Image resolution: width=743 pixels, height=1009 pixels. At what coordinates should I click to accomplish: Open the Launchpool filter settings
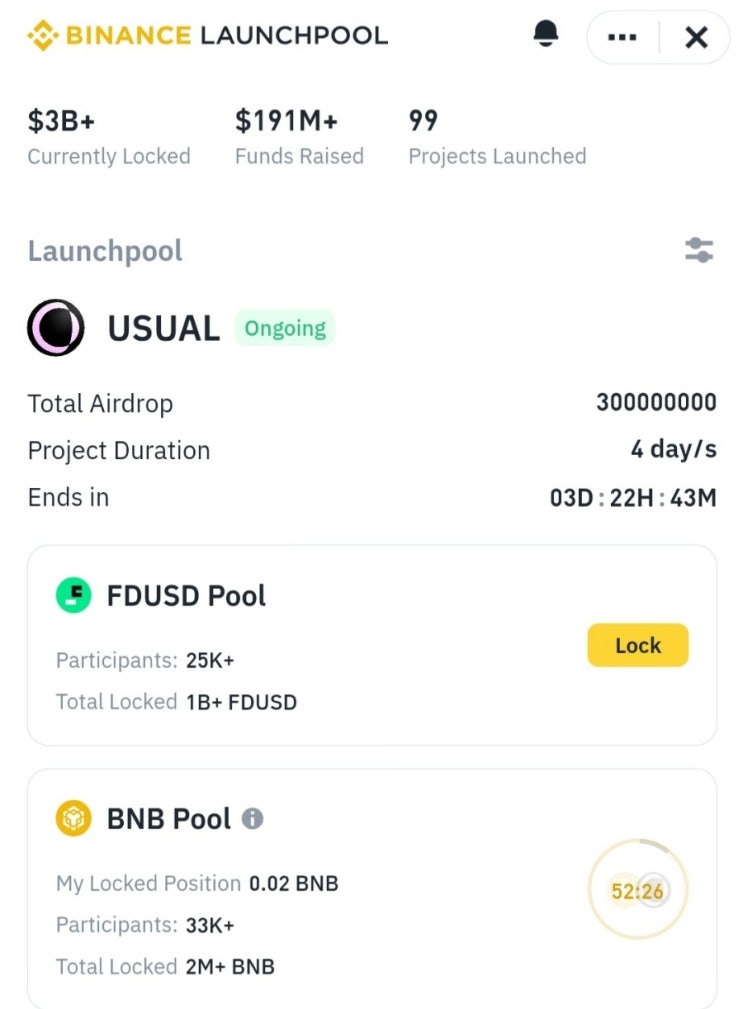(x=699, y=250)
